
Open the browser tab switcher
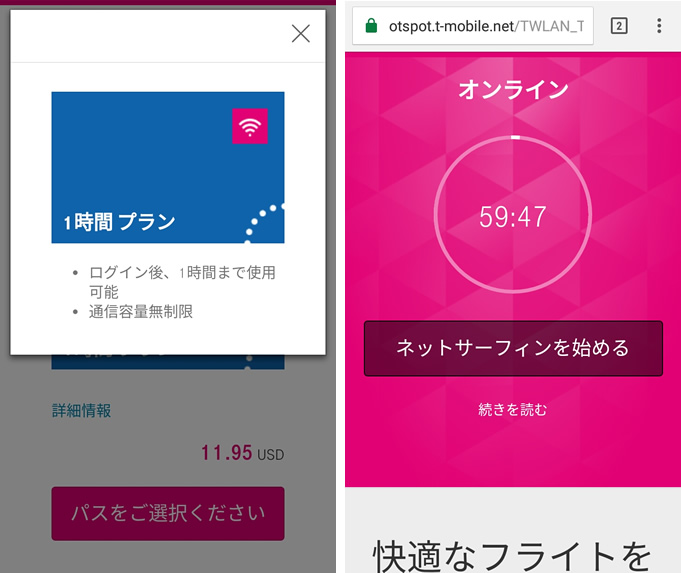(x=619, y=26)
